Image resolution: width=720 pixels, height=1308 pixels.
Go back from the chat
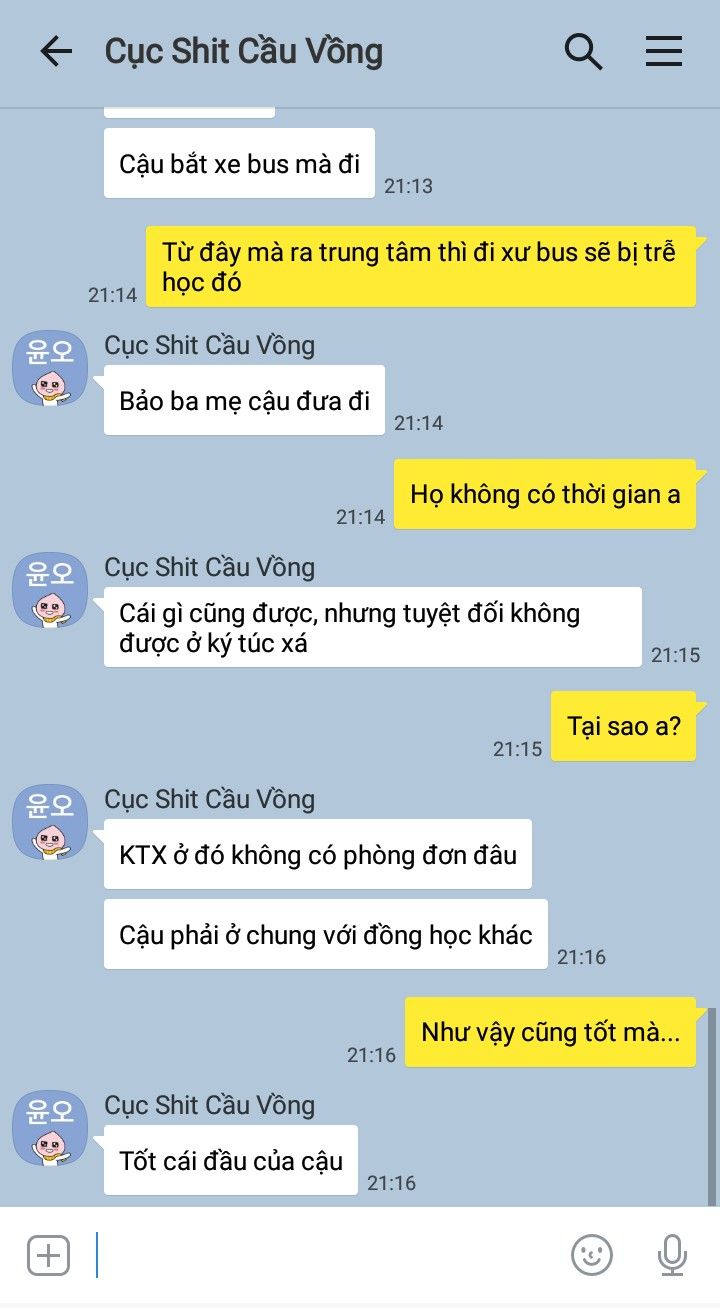(56, 52)
